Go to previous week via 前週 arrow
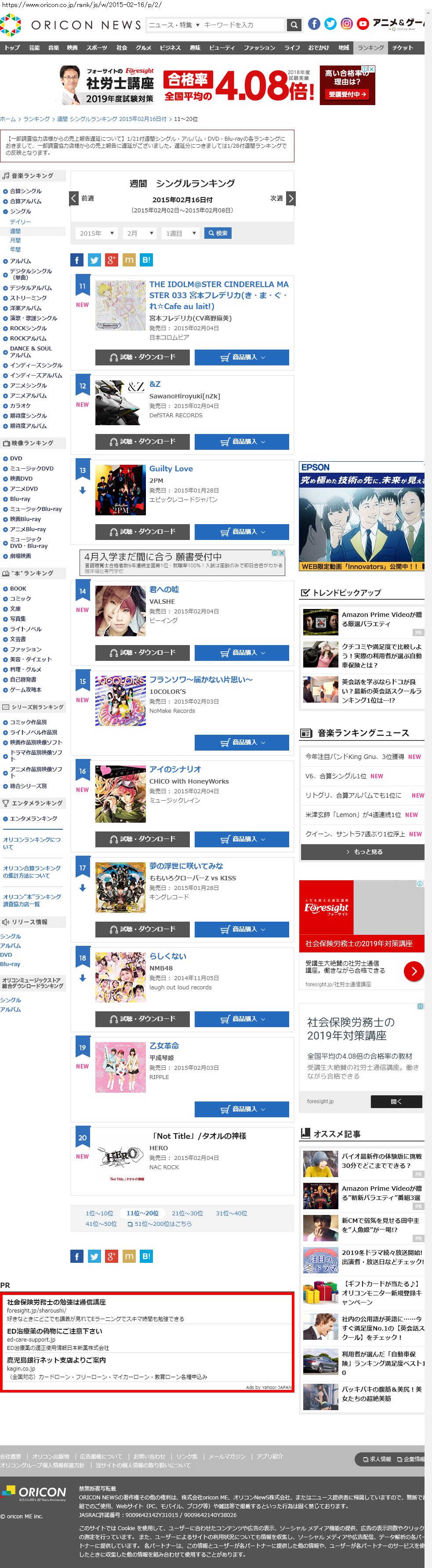Image resolution: width=432 pixels, height=1568 pixels. point(74,198)
